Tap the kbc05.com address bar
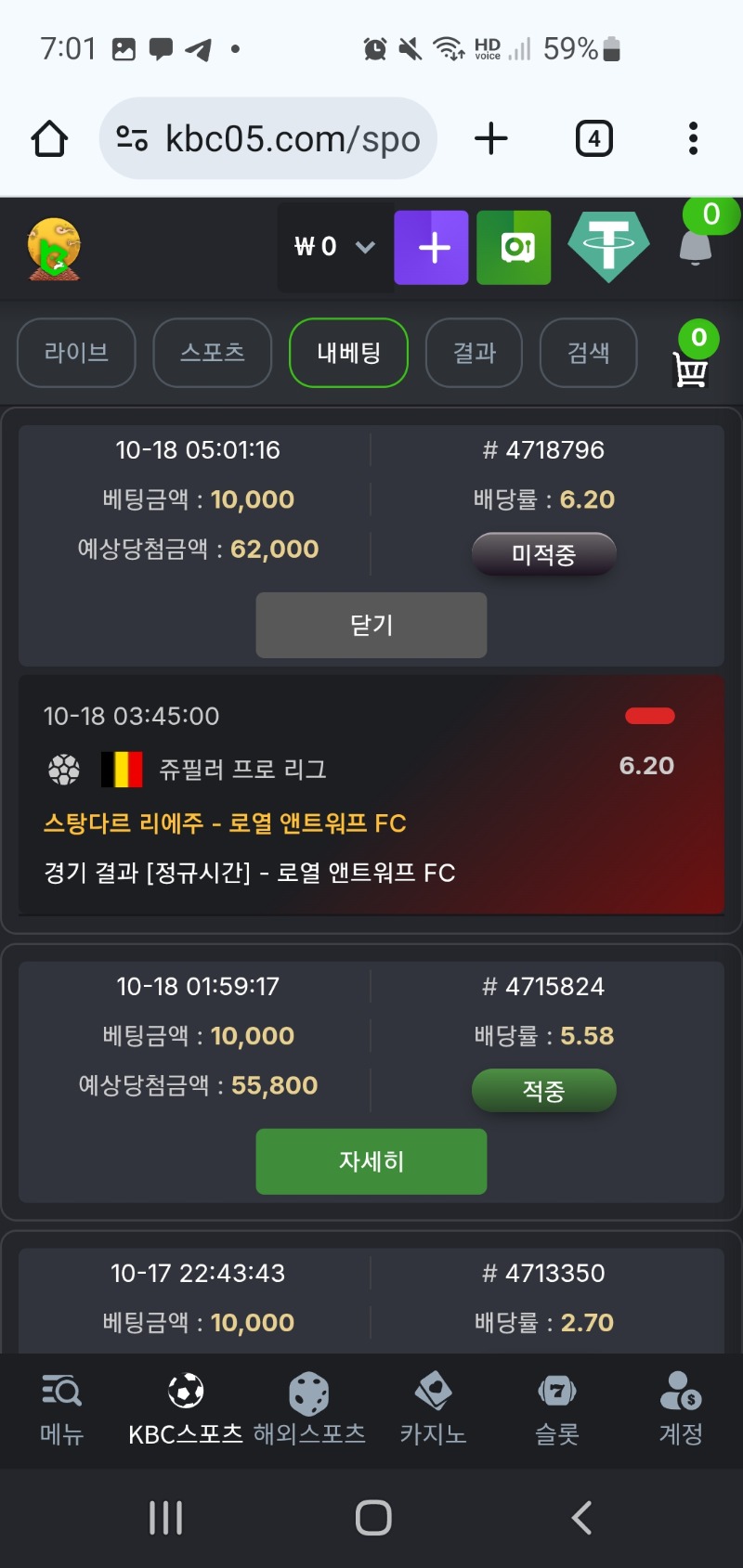743x1568 pixels. [x=268, y=139]
